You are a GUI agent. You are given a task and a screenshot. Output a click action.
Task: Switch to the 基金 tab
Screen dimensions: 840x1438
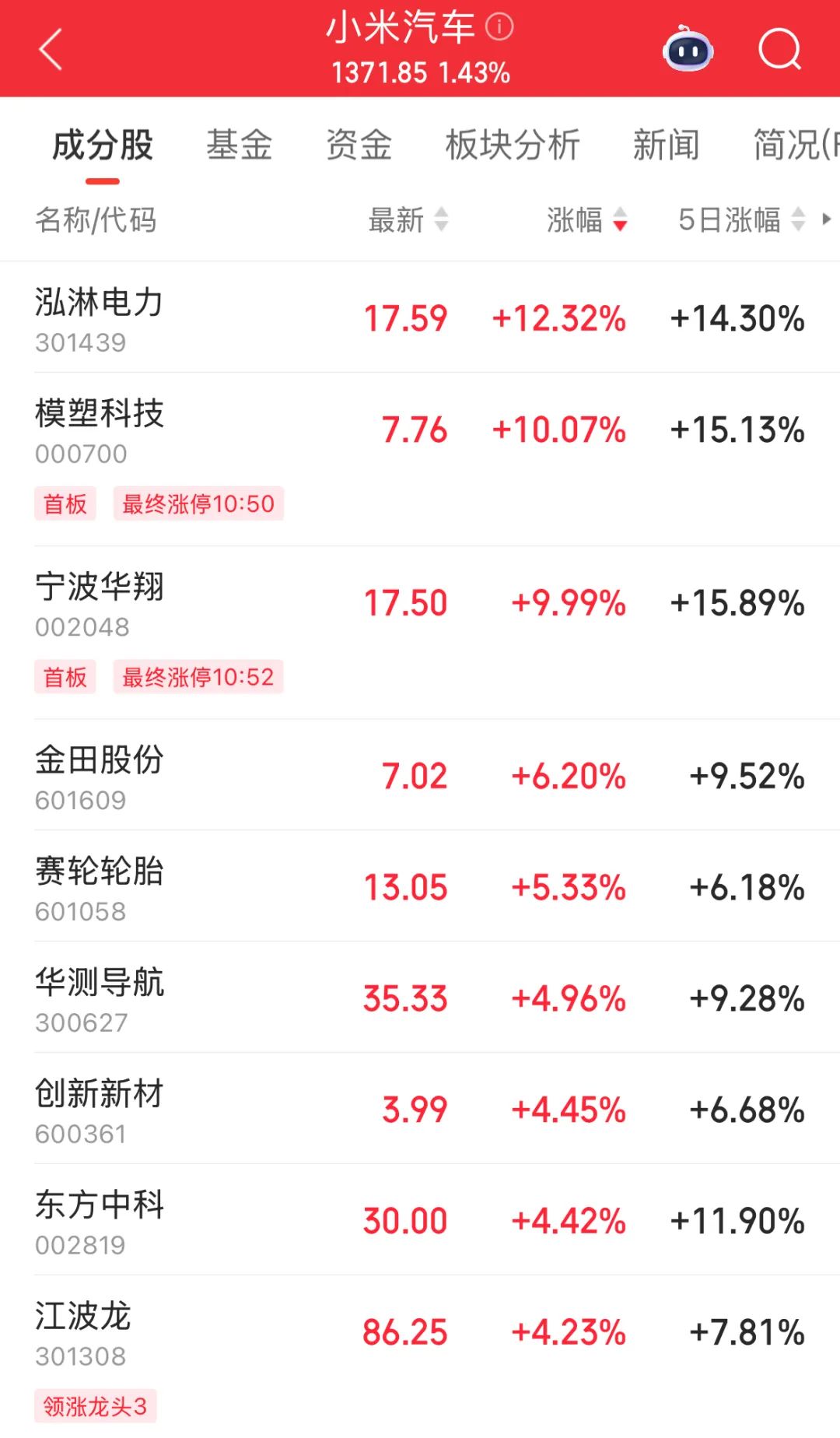point(239,146)
